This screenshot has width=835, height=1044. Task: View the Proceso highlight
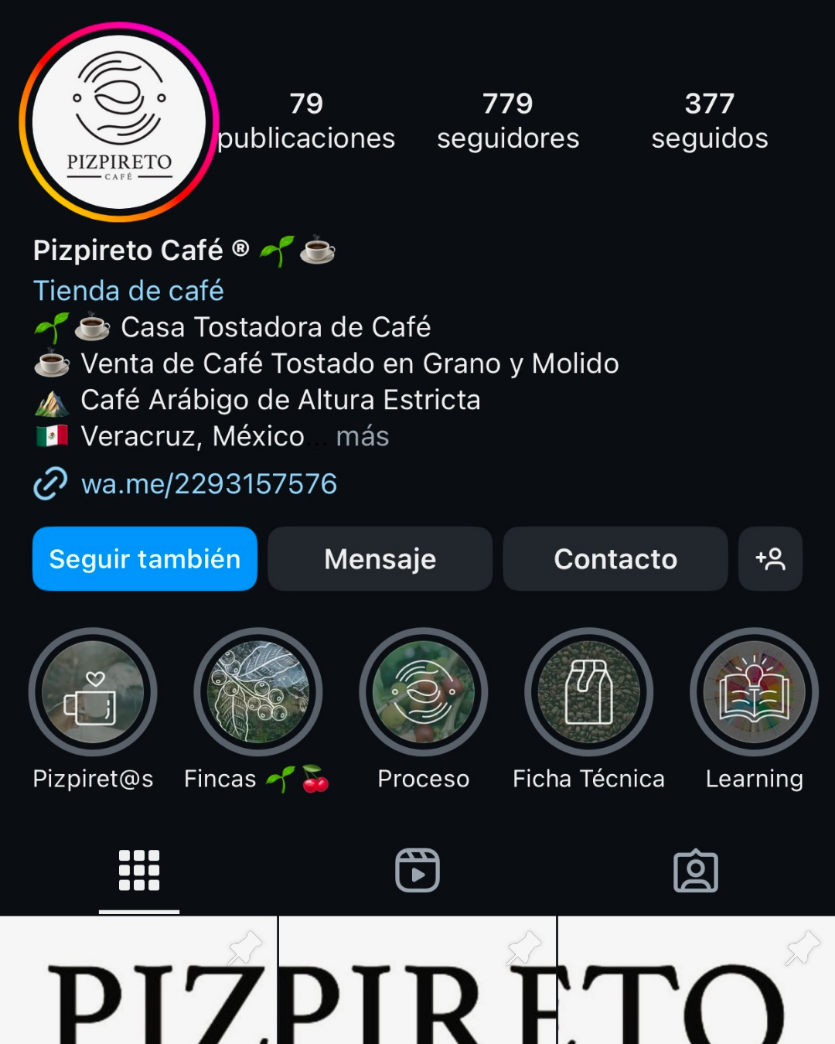[x=423, y=692]
